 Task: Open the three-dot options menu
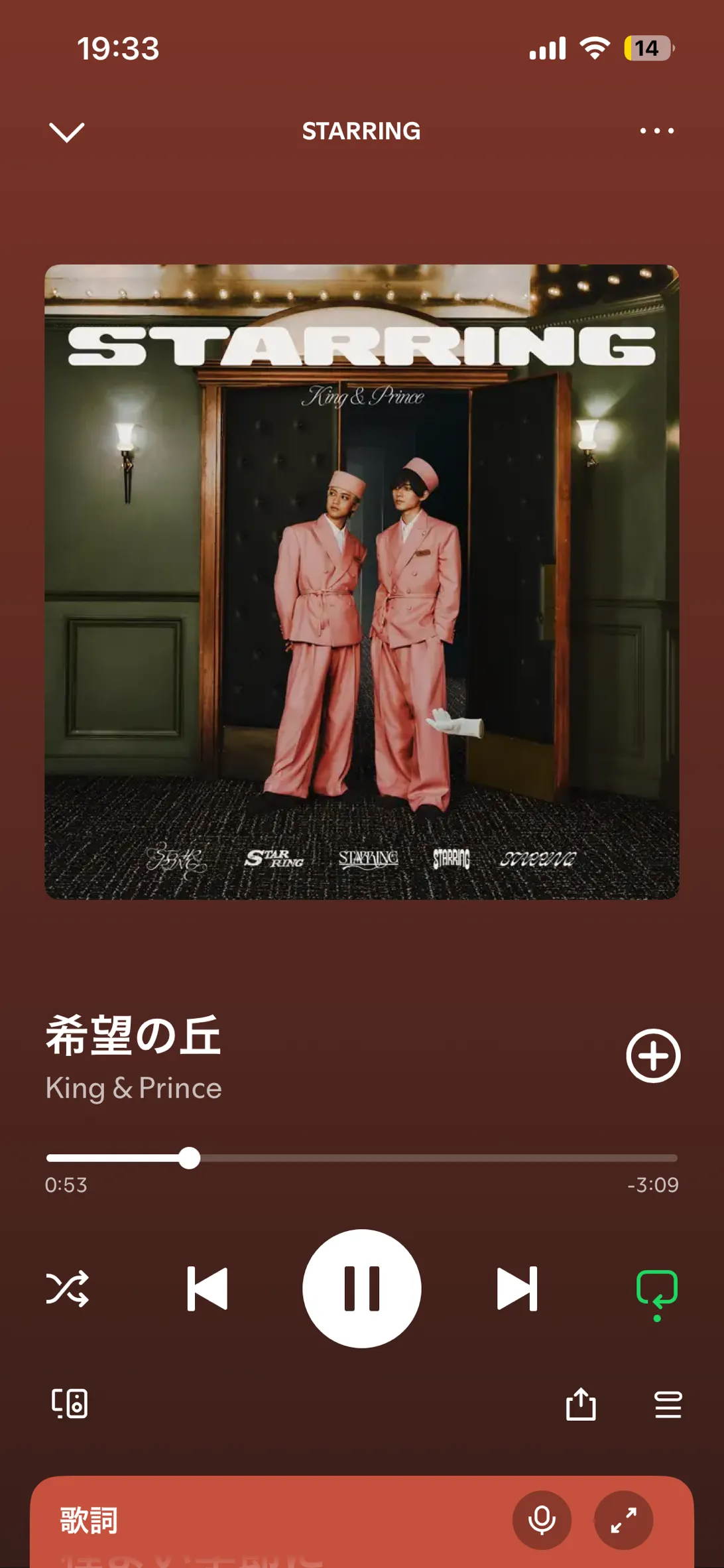point(656,131)
